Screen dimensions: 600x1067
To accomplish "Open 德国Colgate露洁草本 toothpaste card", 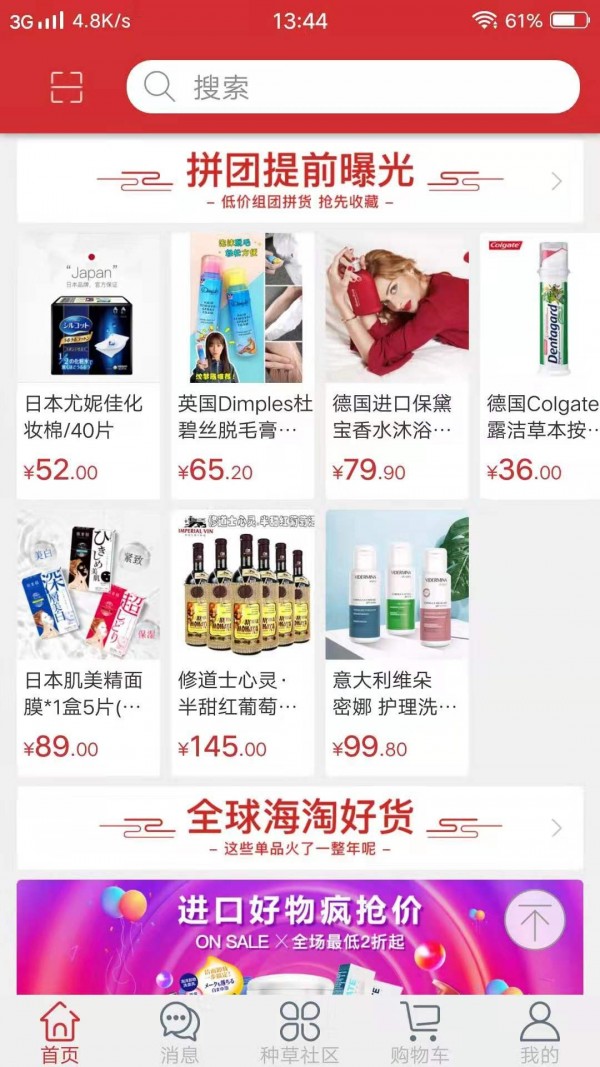I will pos(541,365).
